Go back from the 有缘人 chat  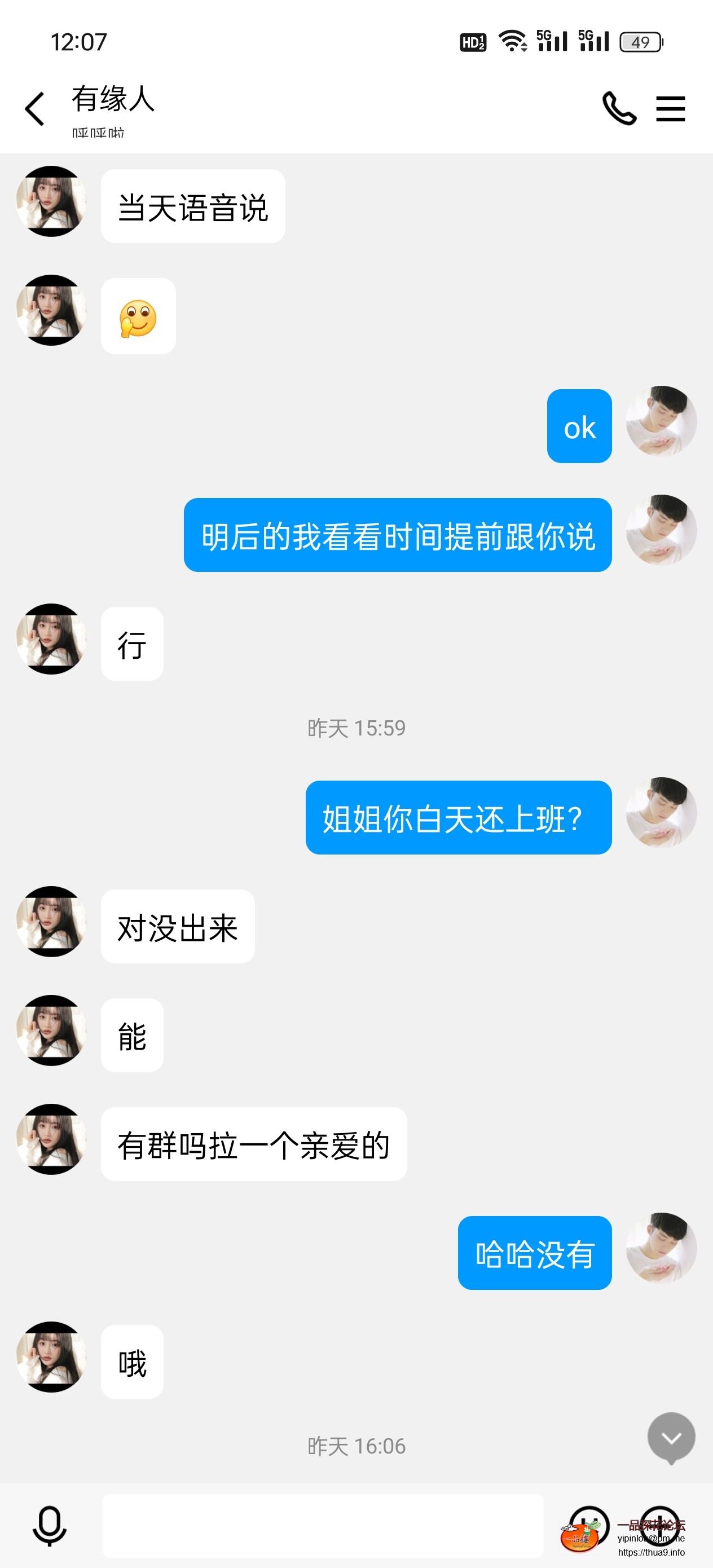point(35,109)
